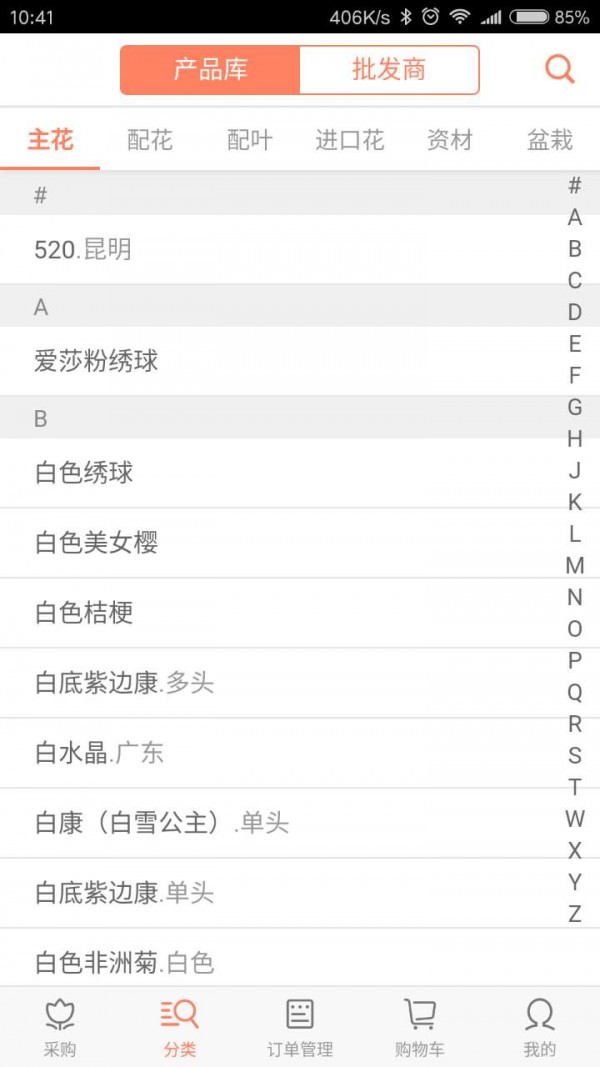Image resolution: width=600 pixels, height=1067 pixels.
Task: Switch to the 配花 tab
Action: point(150,140)
